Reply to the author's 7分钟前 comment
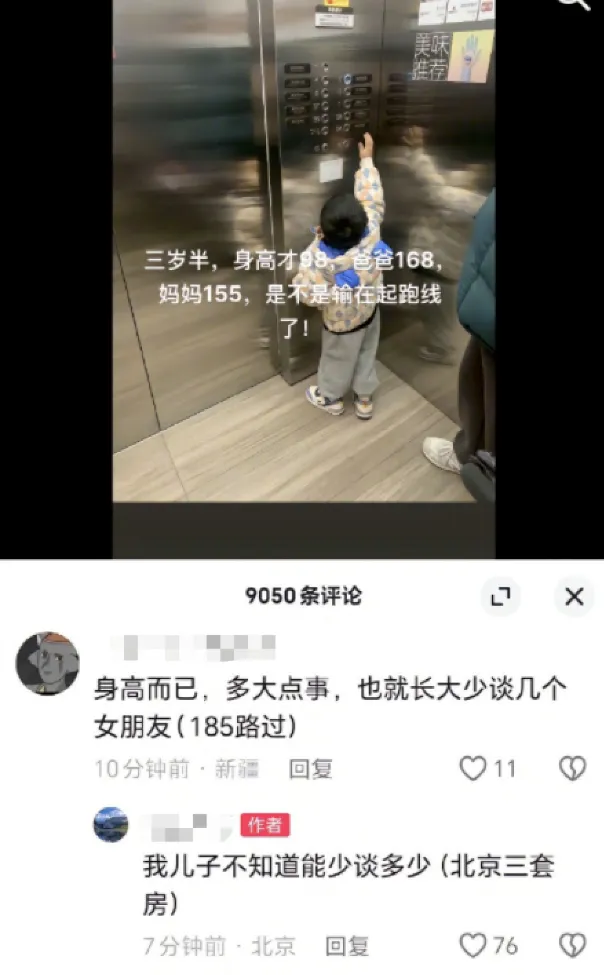Screen dimensions: 604x975 (348, 946)
